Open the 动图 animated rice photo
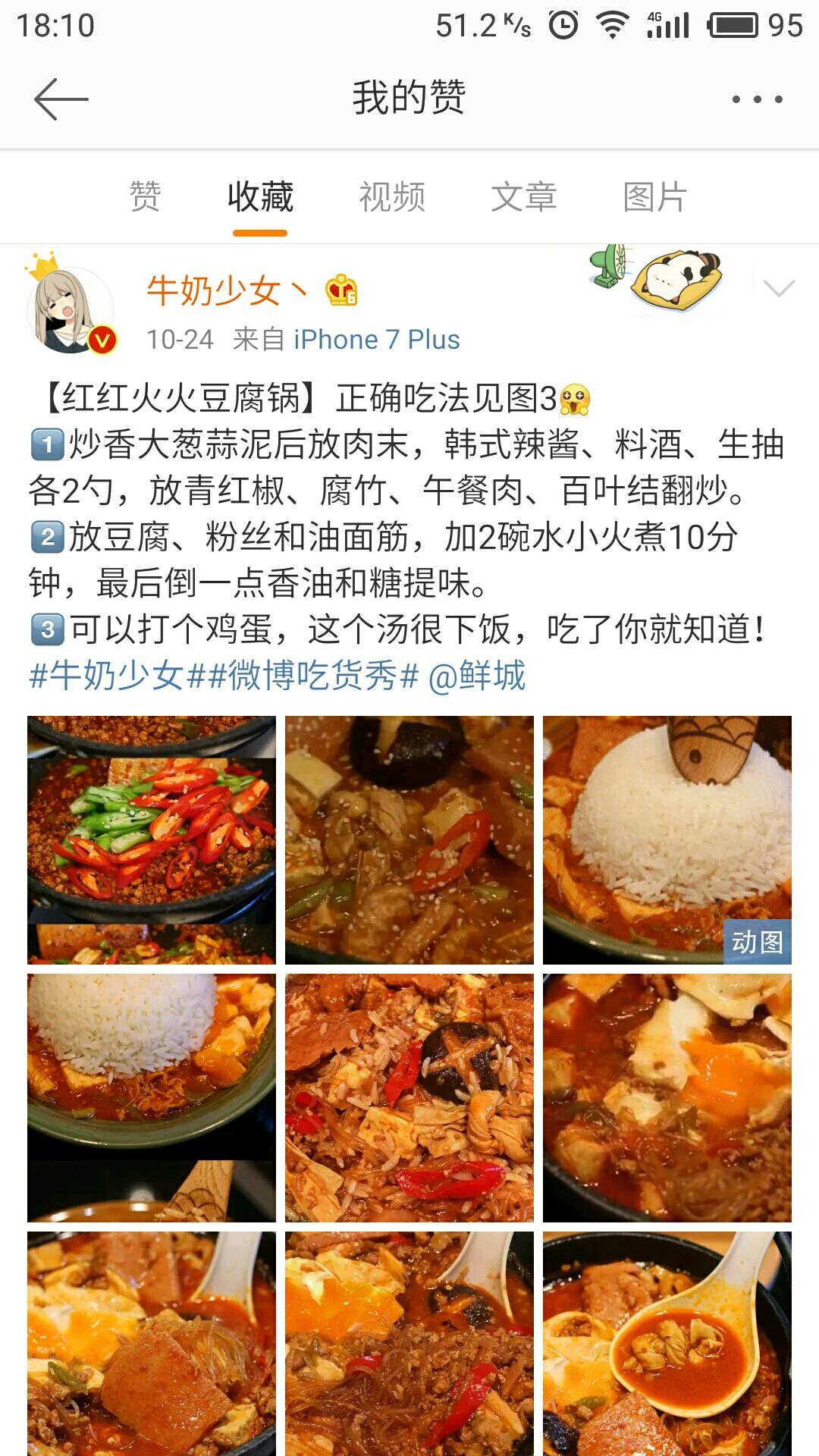819x1456 pixels. (667, 839)
